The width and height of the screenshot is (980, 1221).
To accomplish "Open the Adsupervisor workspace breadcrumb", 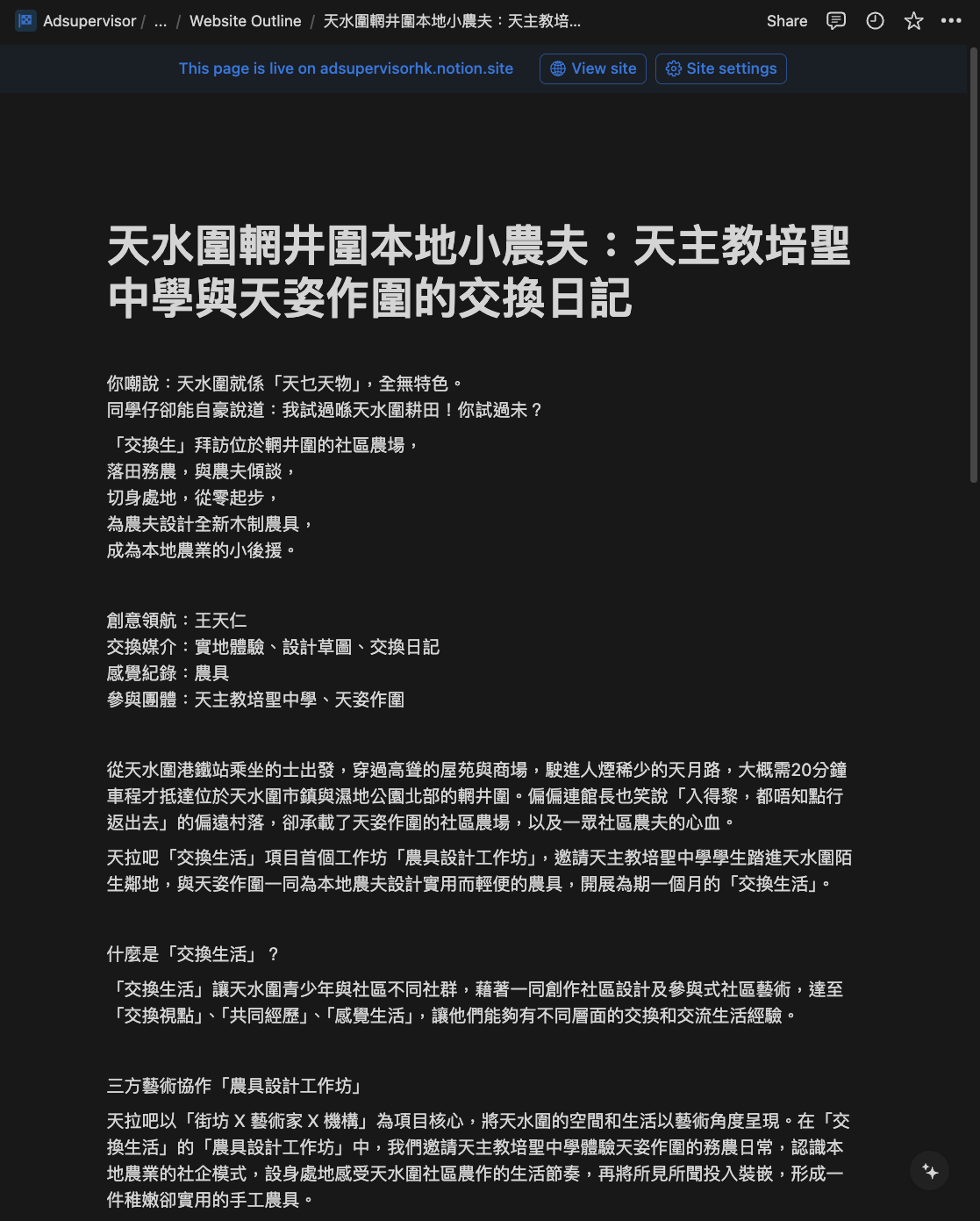I will [x=76, y=21].
